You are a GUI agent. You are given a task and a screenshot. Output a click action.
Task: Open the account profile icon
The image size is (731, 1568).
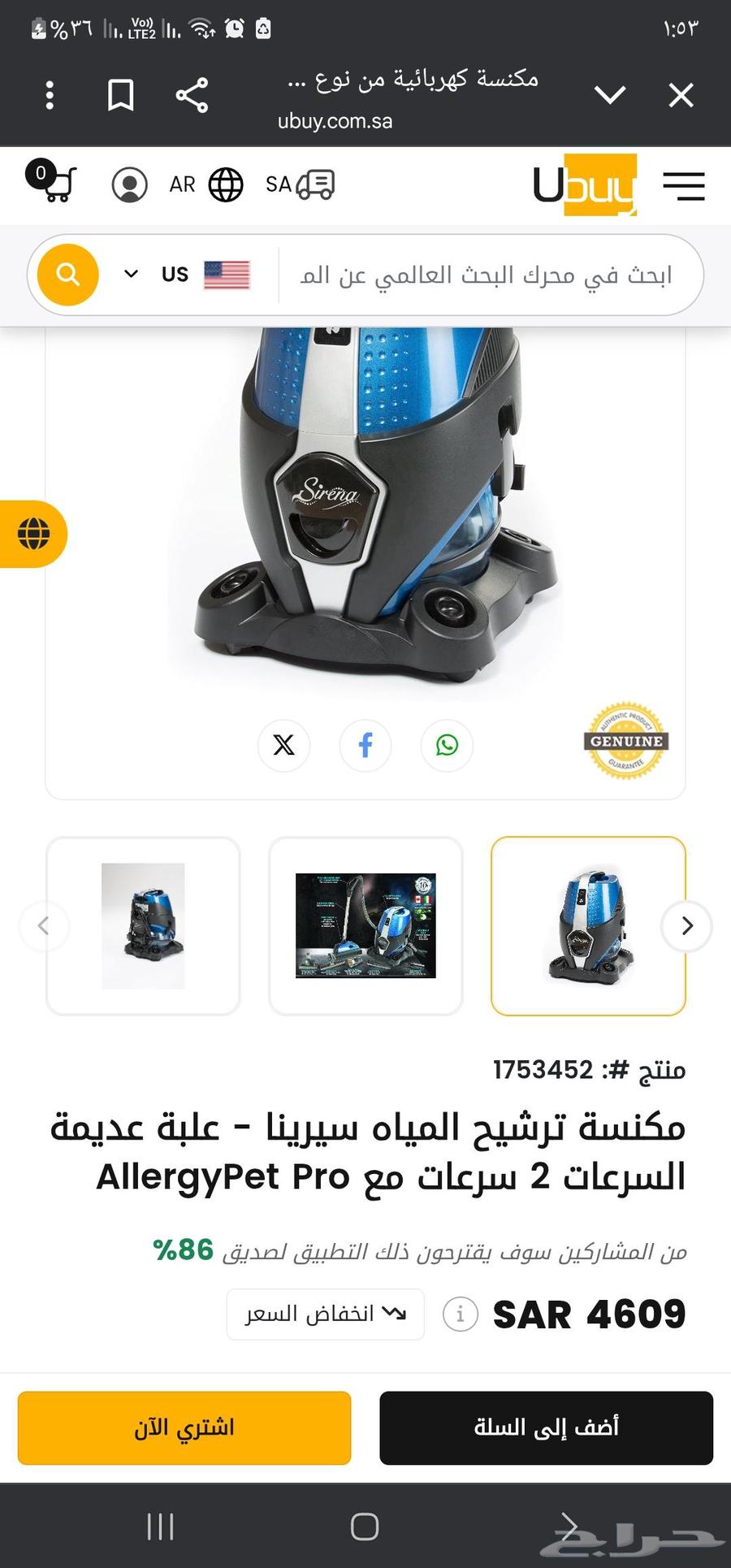(129, 185)
